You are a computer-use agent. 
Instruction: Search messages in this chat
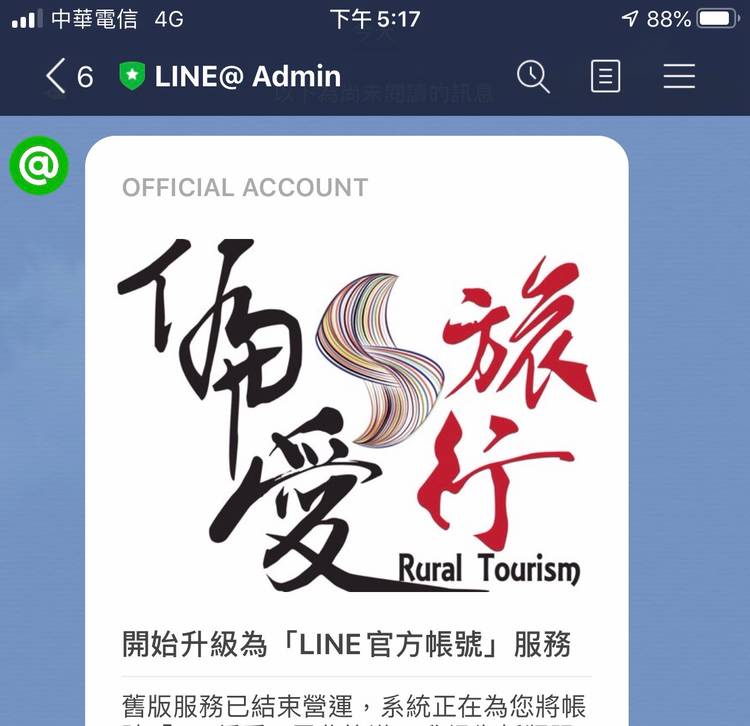(x=533, y=76)
